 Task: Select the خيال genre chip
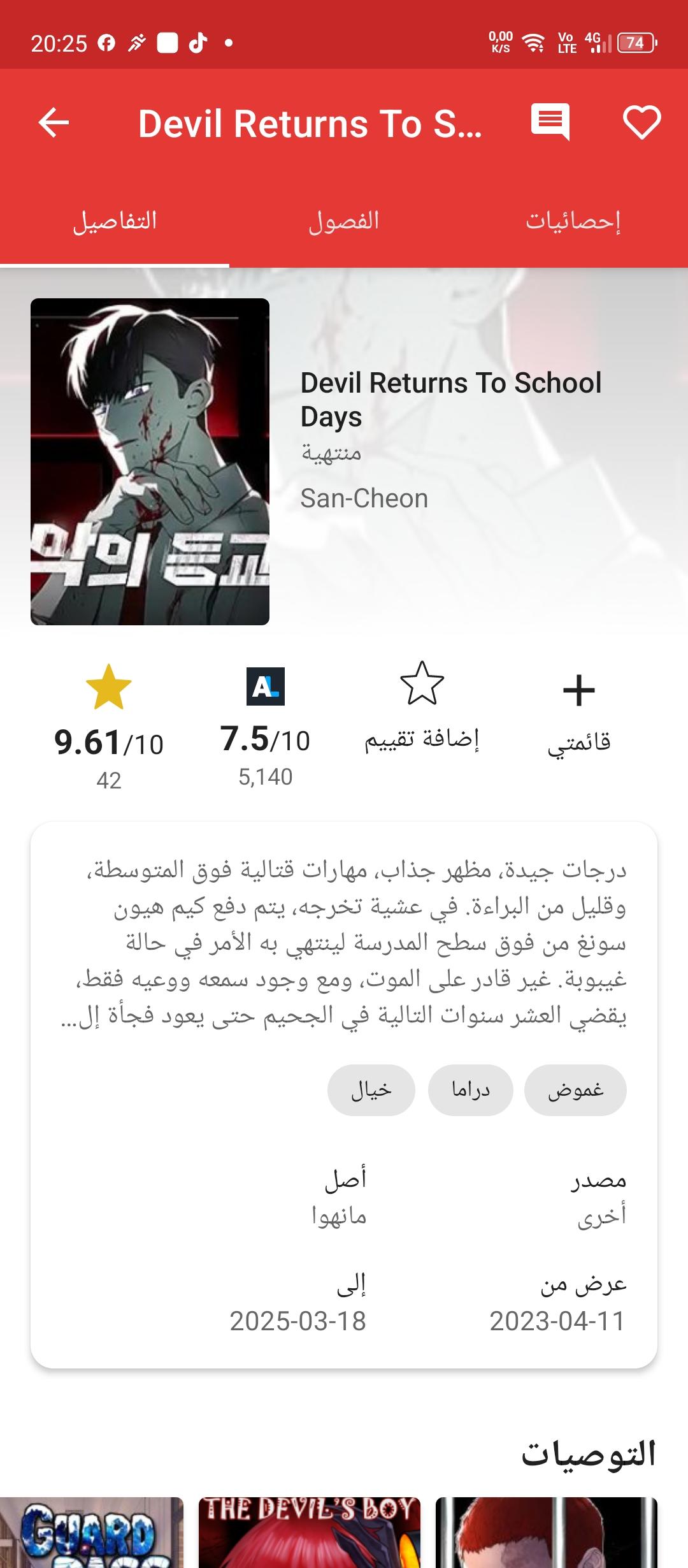(371, 1090)
